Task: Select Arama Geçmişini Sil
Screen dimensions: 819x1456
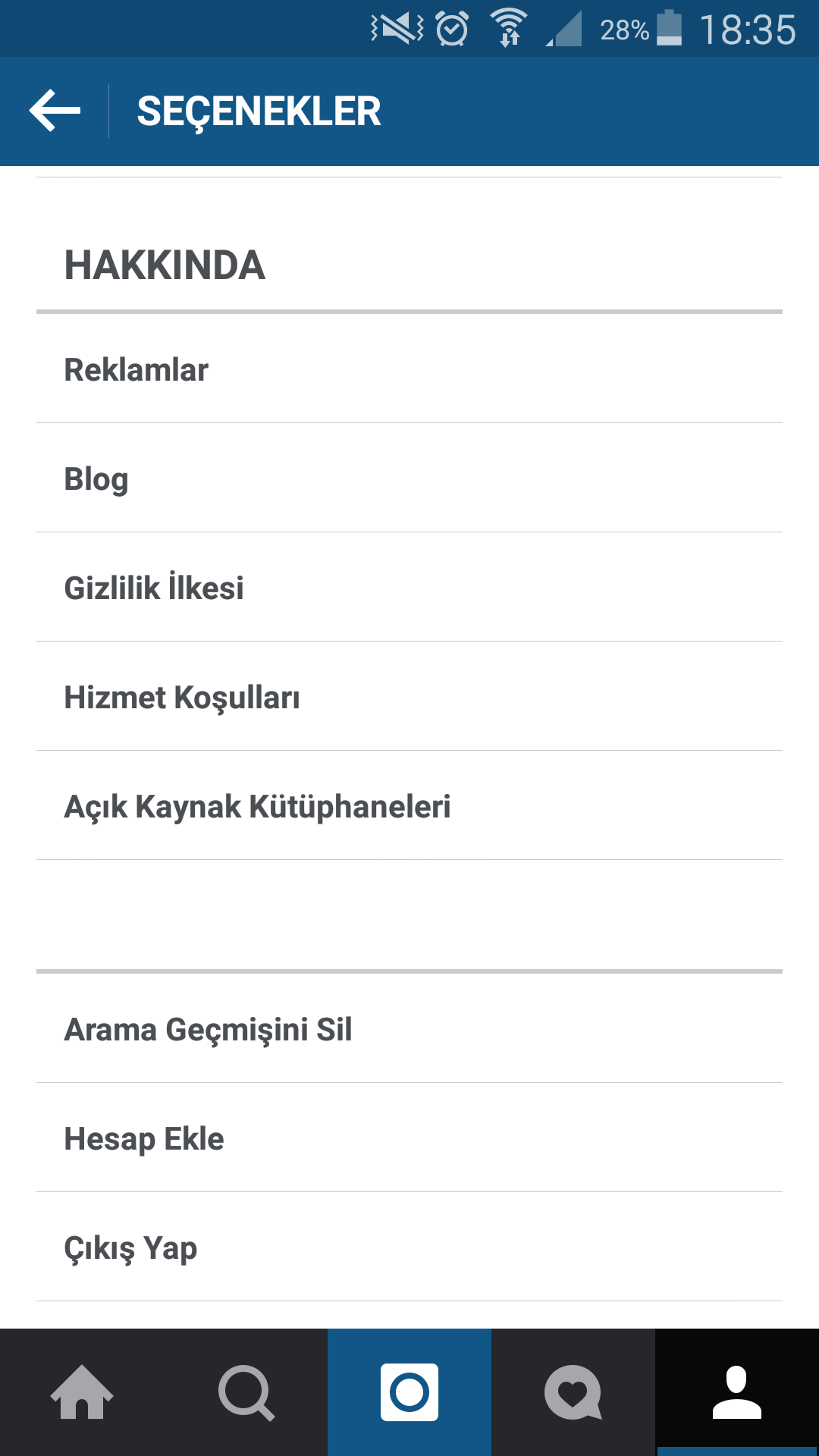Action: [x=409, y=1029]
